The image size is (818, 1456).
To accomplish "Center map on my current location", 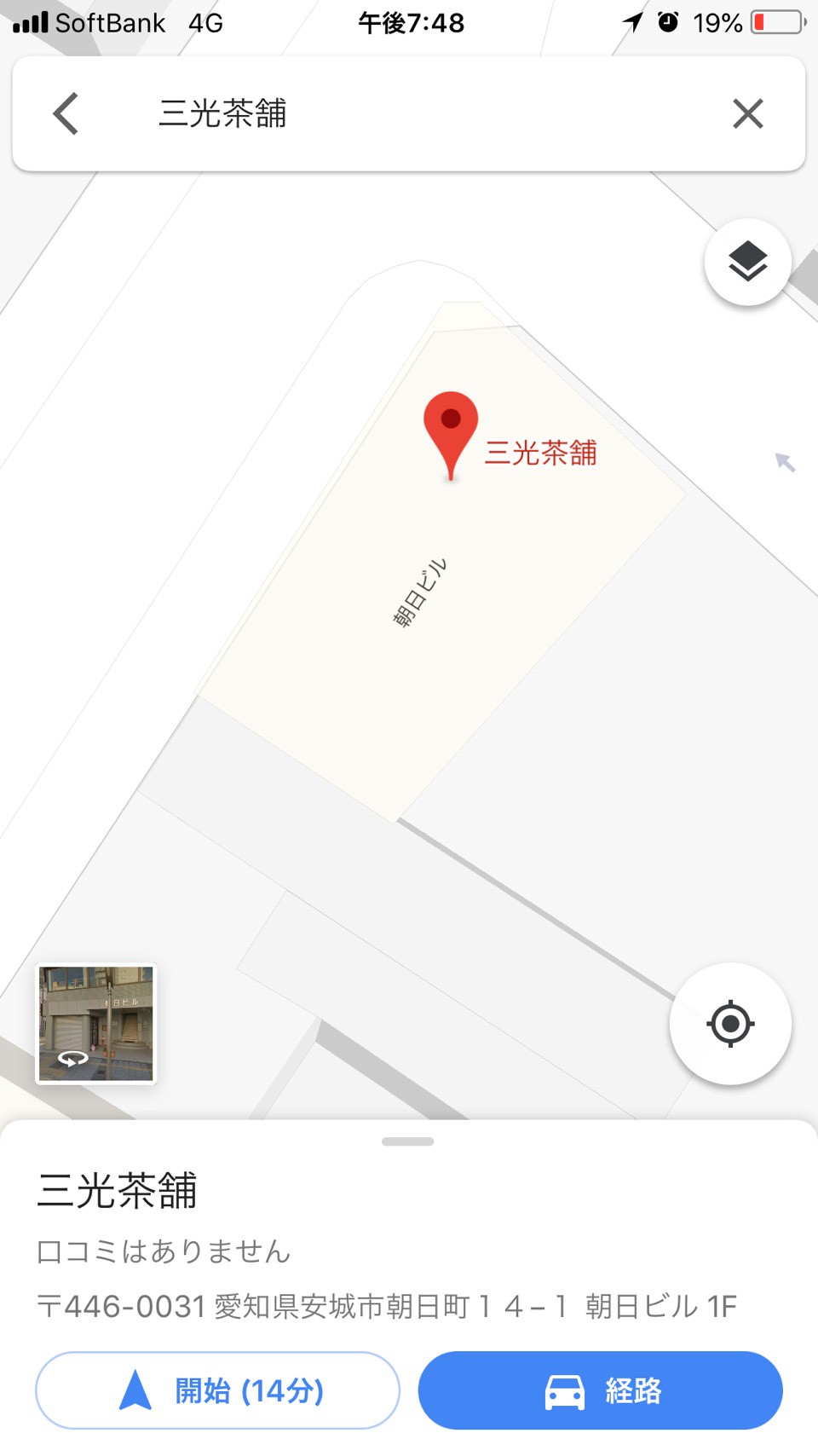I will click(x=730, y=1023).
